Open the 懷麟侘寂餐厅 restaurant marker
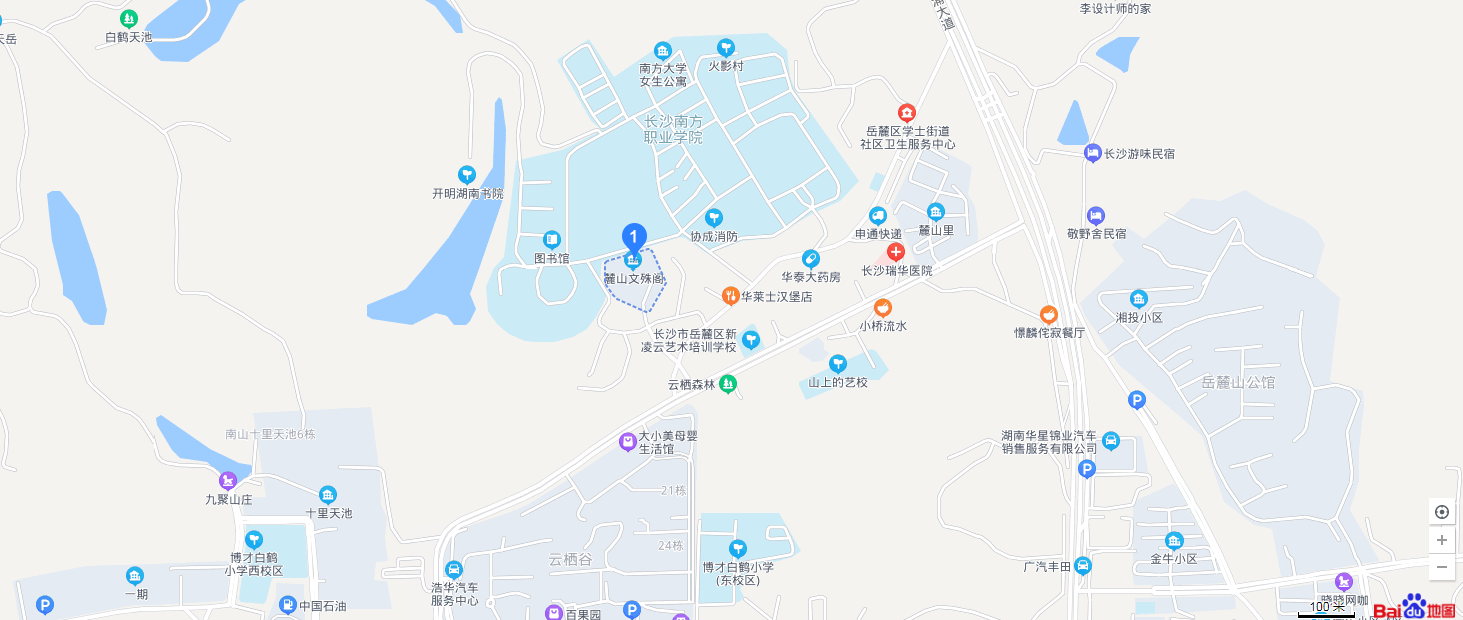The image size is (1463, 620). coord(1048,314)
